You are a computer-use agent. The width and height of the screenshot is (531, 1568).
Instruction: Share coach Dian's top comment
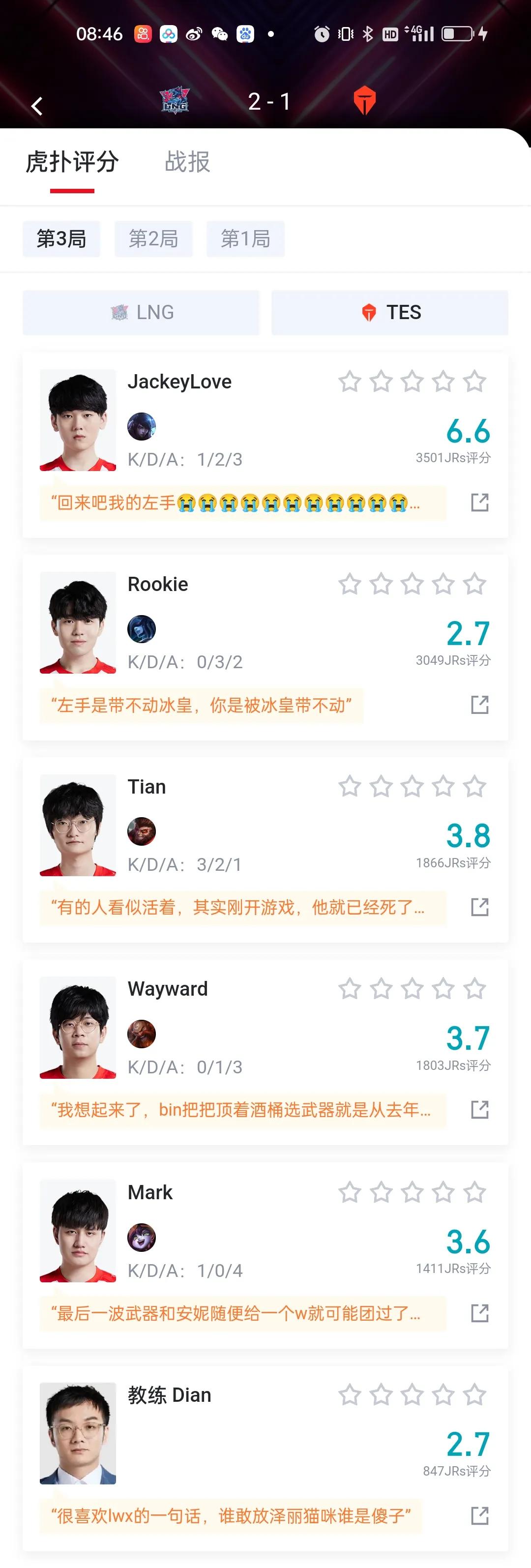click(x=480, y=1516)
